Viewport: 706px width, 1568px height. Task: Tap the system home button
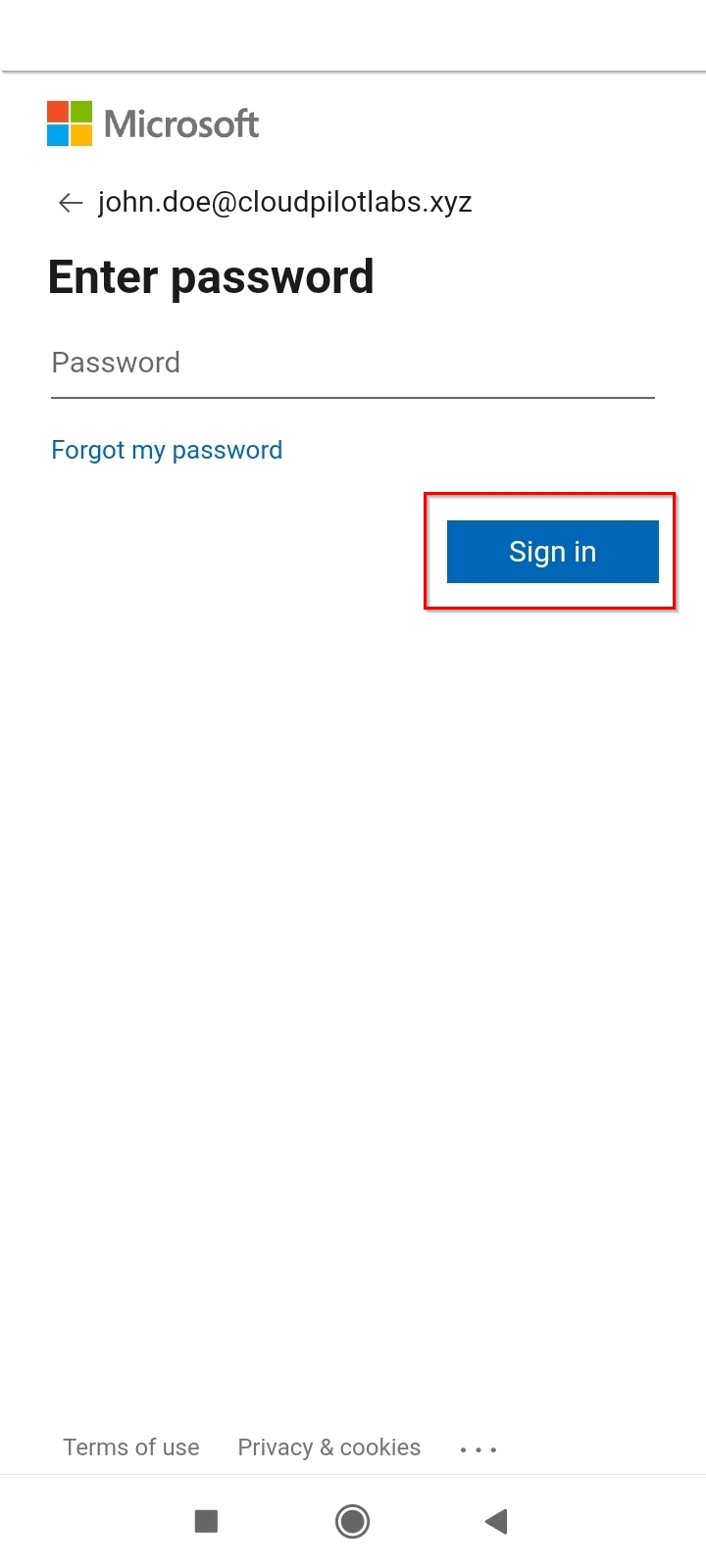(352, 1521)
